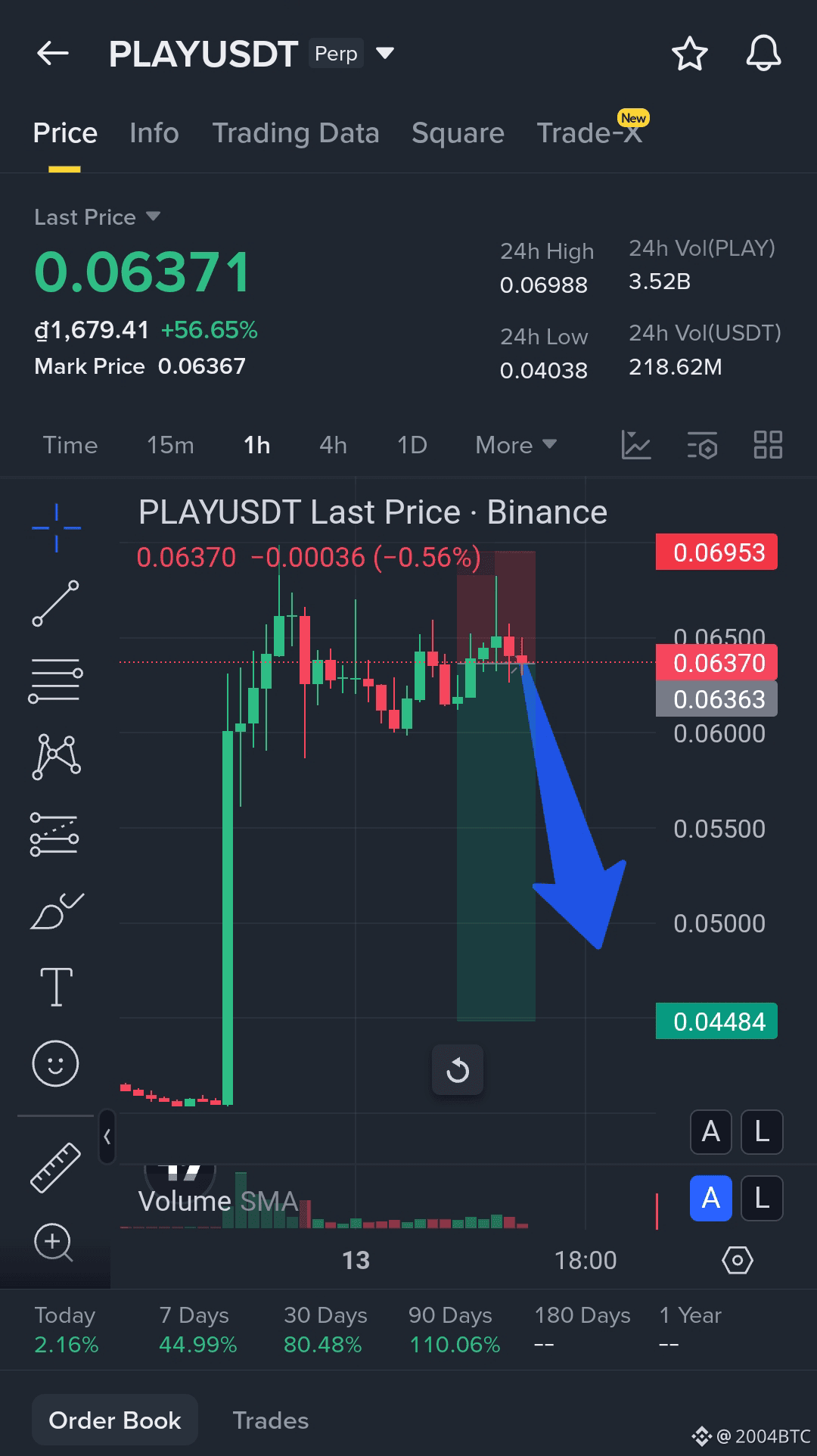Open the chart settings gear
This screenshot has width=817, height=1456.
pyautogui.click(x=738, y=1259)
